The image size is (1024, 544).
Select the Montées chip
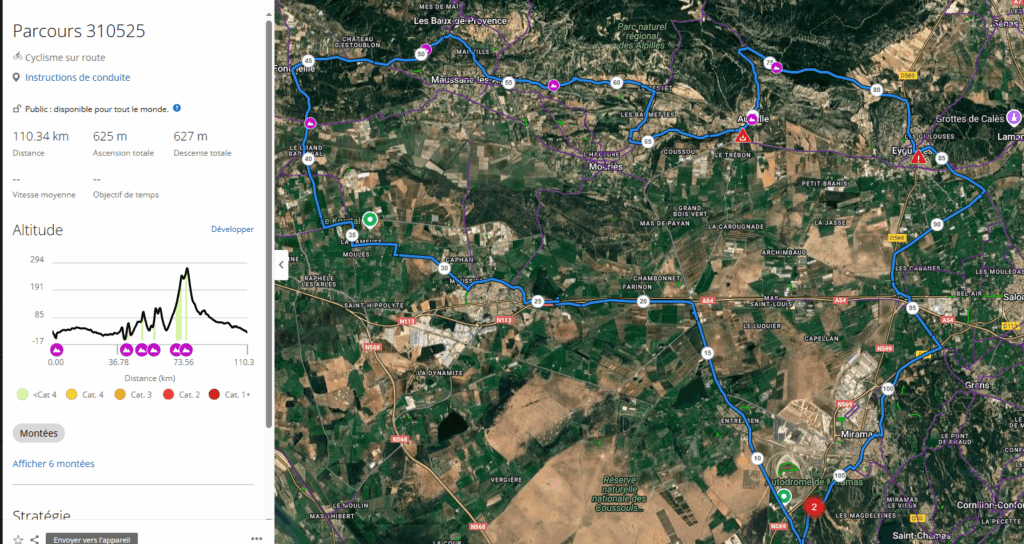(39, 433)
